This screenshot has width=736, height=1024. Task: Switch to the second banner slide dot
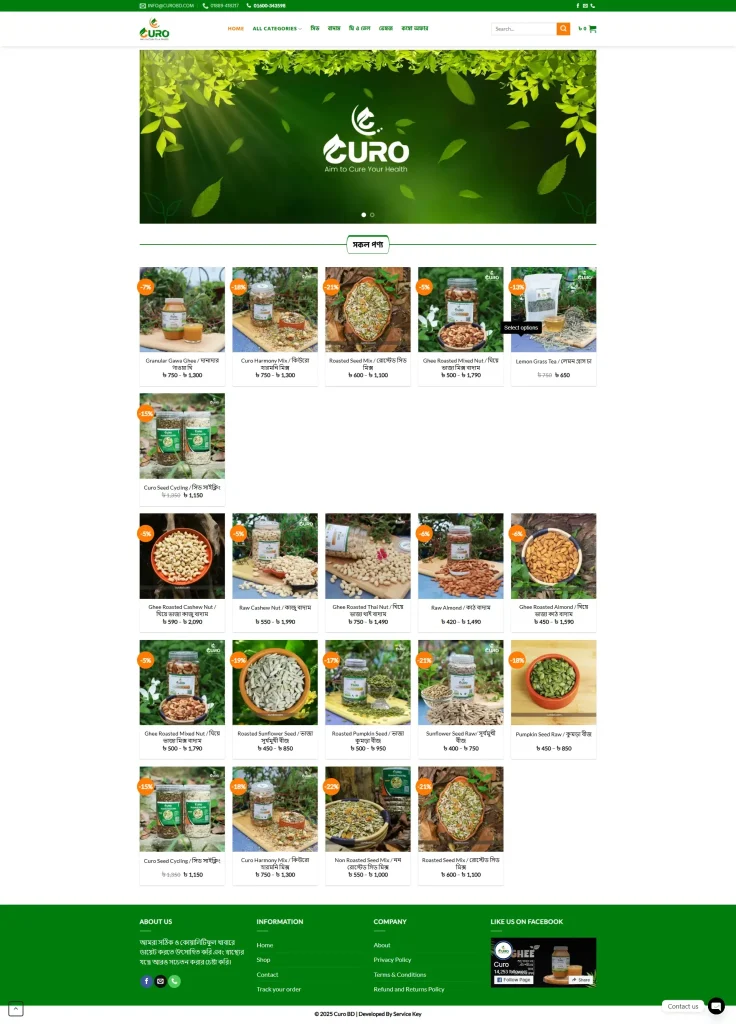tap(372, 214)
